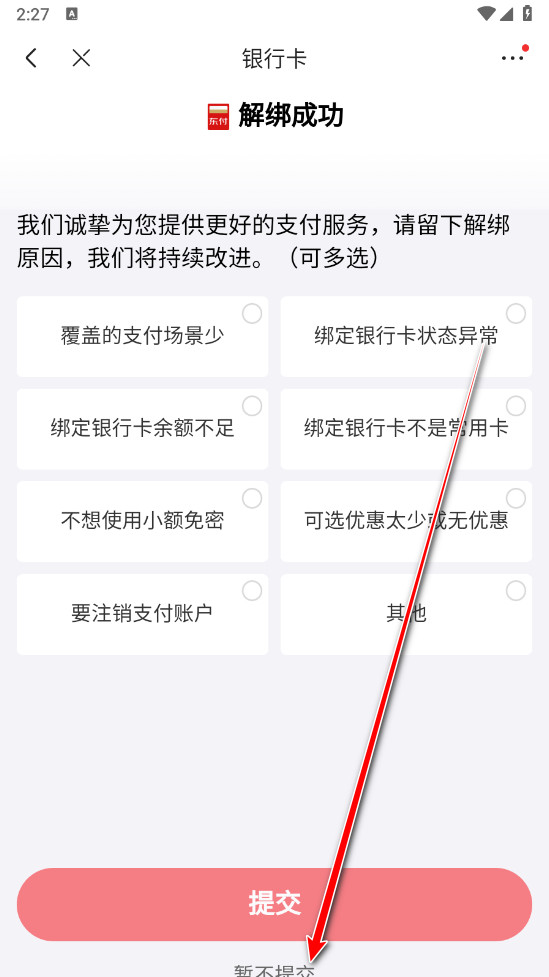Go back using the arrow icon
Screen dimensions: 549x977
pyautogui.click(x=31, y=59)
